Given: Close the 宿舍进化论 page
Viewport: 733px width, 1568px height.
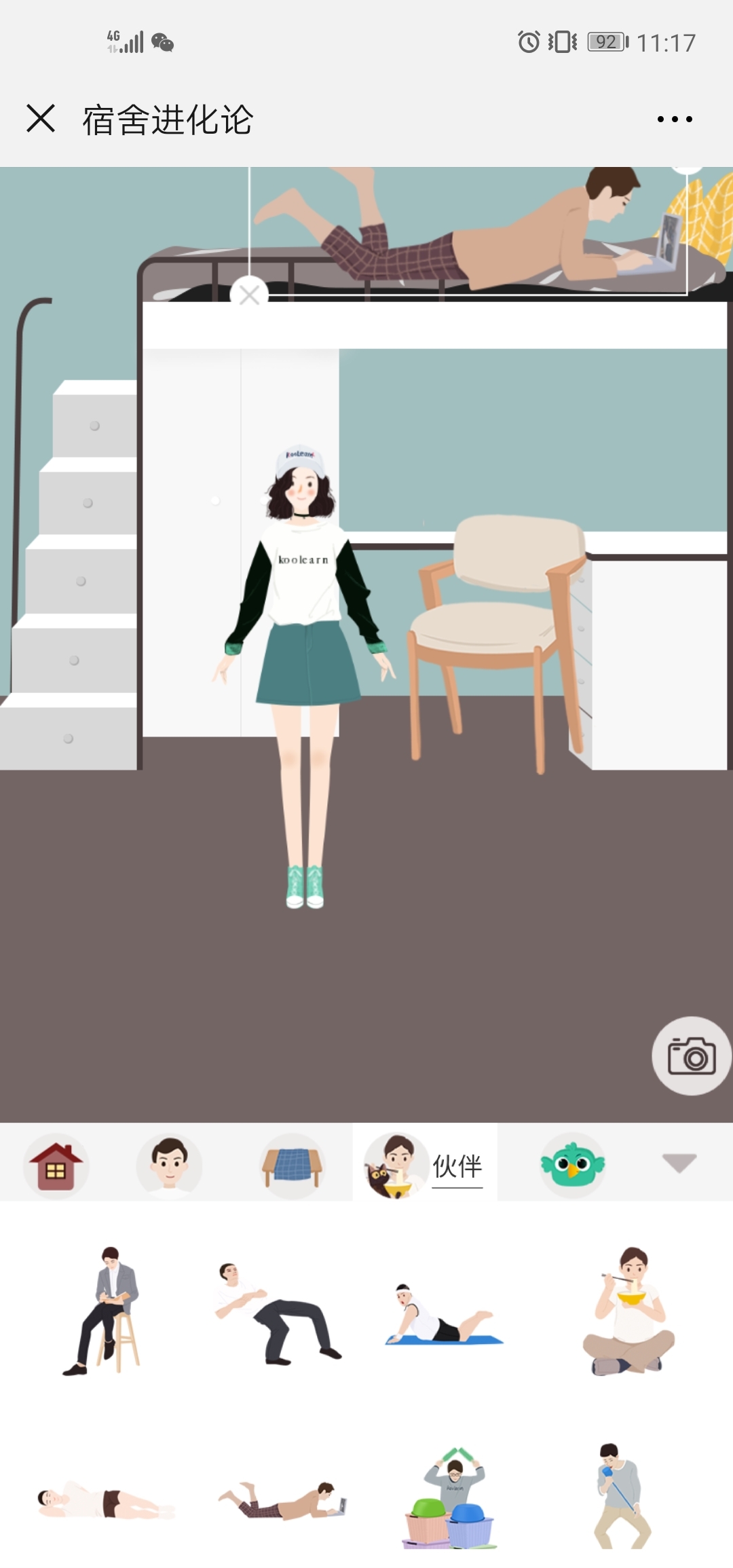Looking at the screenshot, I should click(41, 119).
